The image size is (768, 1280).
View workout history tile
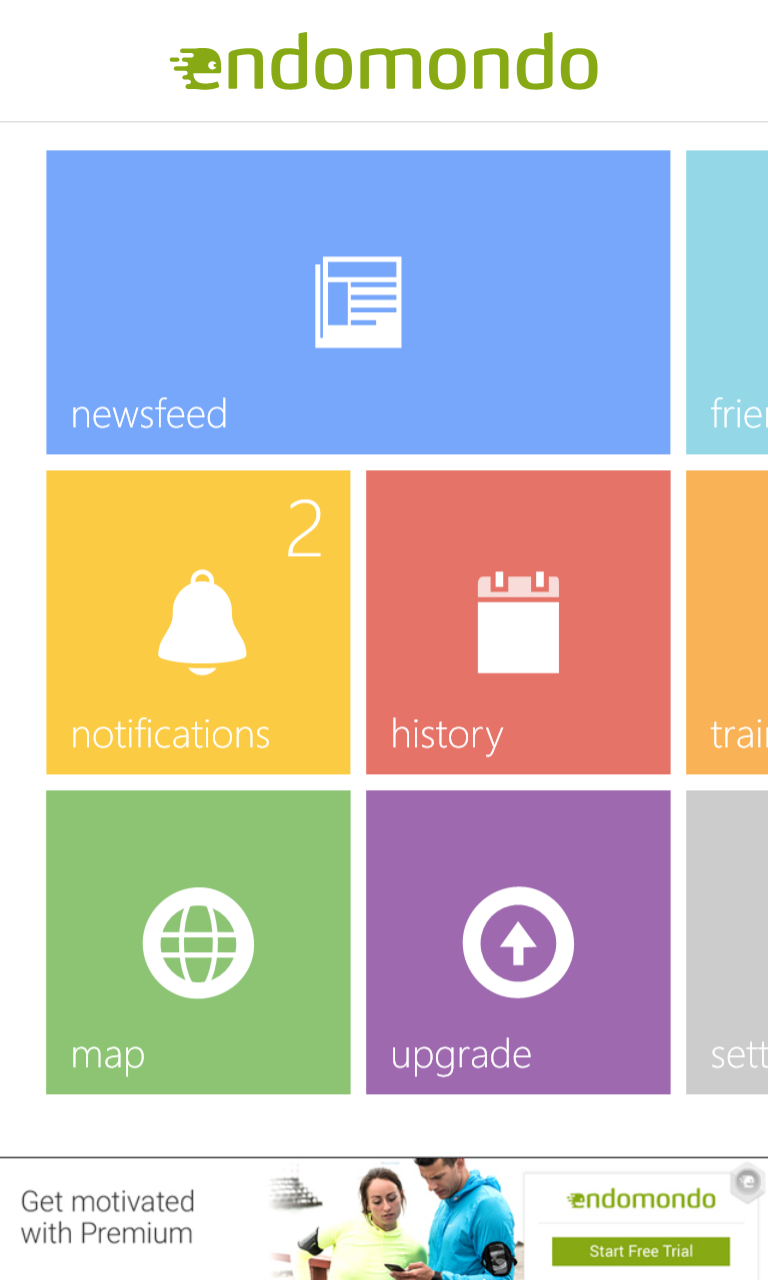(518, 622)
